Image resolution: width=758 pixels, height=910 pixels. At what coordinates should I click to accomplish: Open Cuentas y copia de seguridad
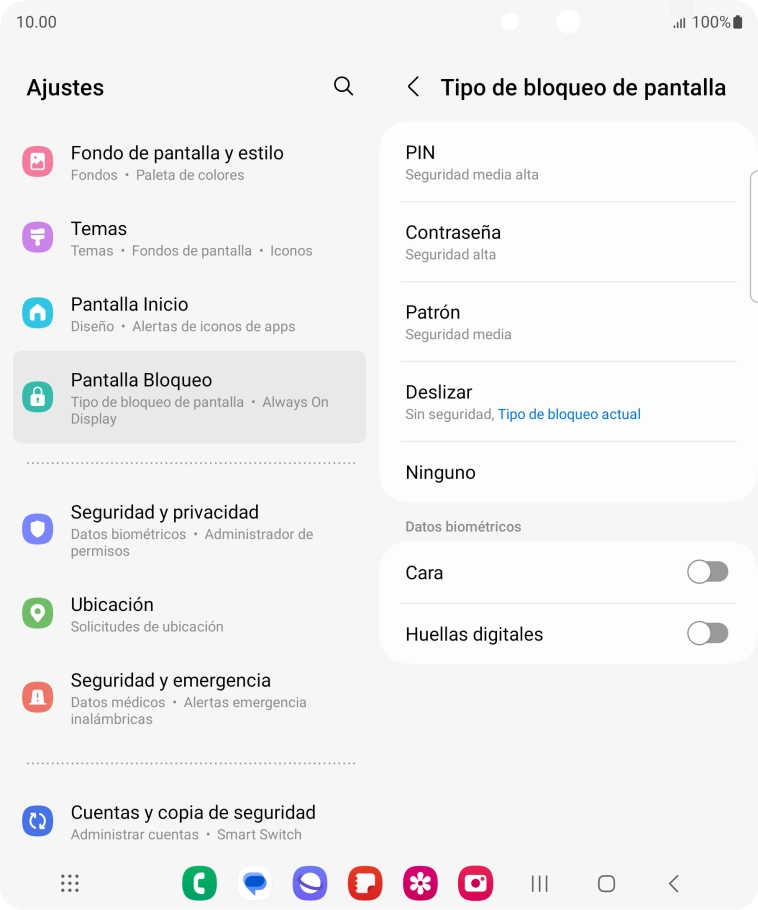pos(189,822)
